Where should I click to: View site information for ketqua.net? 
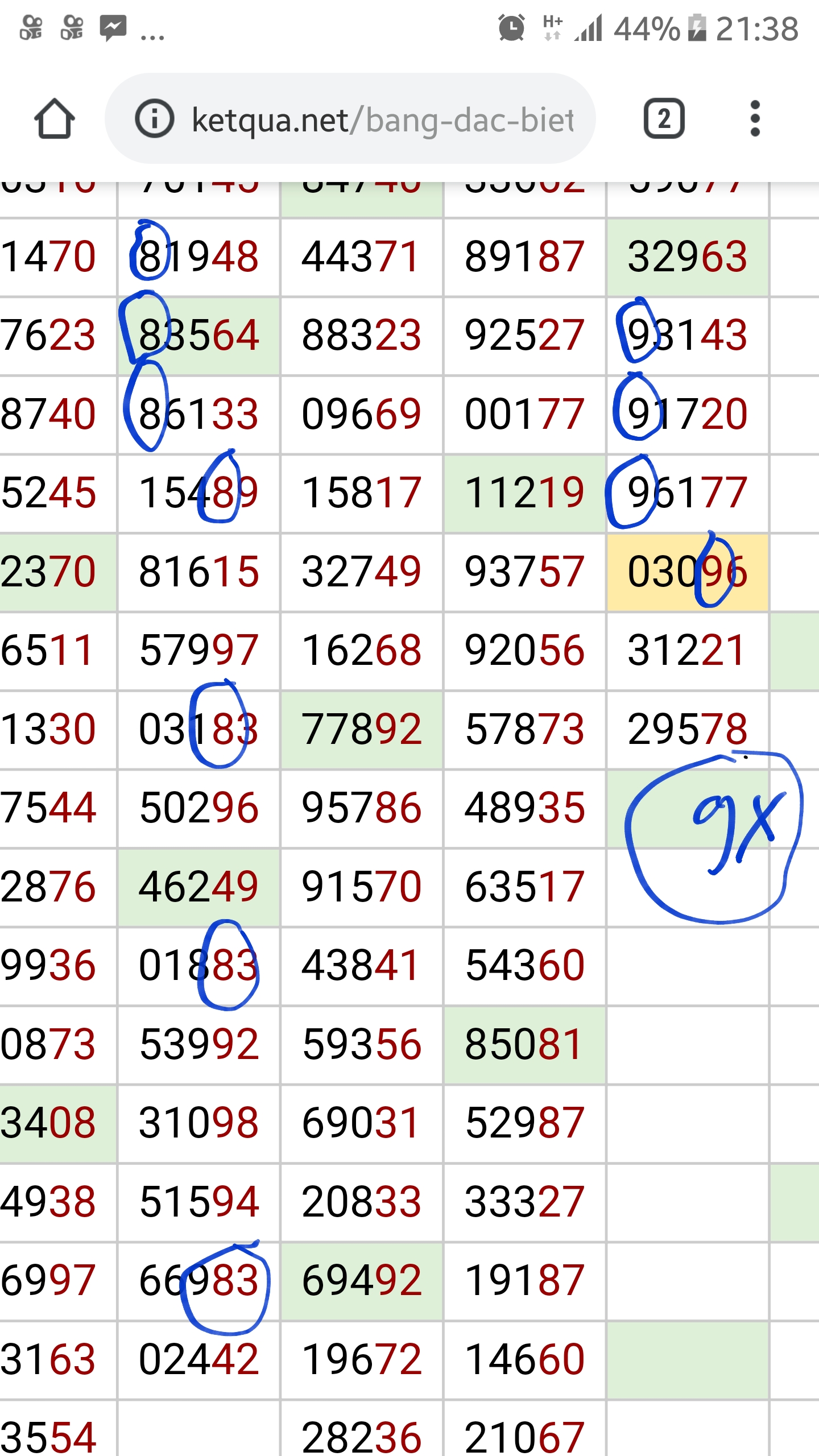point(154,119)
